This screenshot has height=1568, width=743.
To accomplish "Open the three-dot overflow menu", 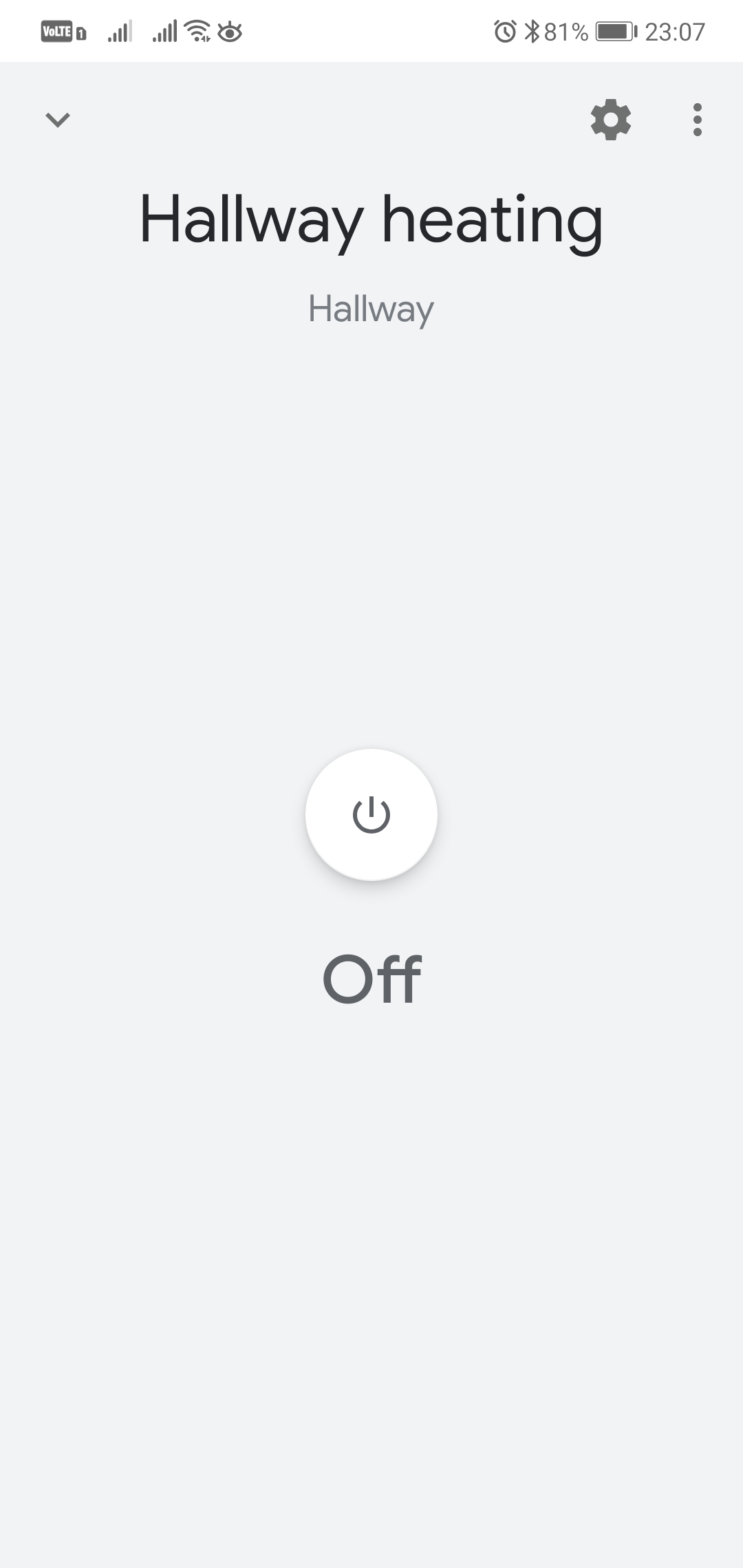I will pyautogui.click(x=698, y=120).
